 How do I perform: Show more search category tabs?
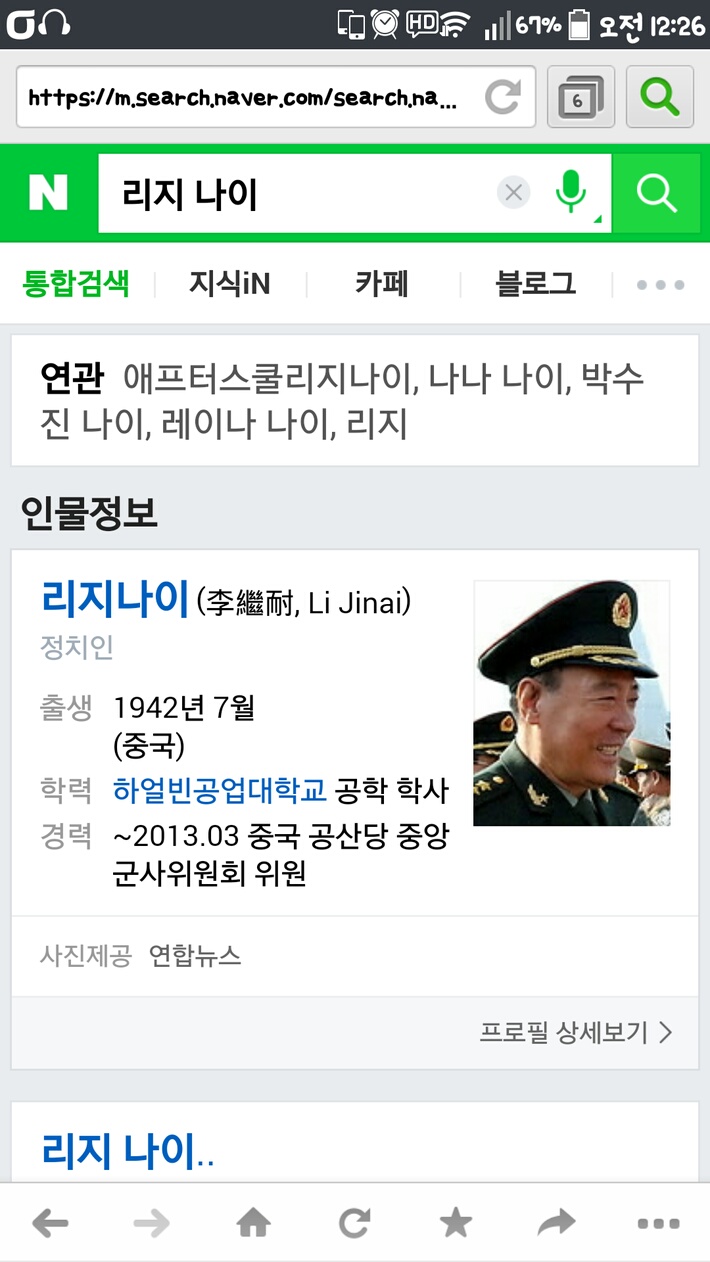[x=661, y=285]
